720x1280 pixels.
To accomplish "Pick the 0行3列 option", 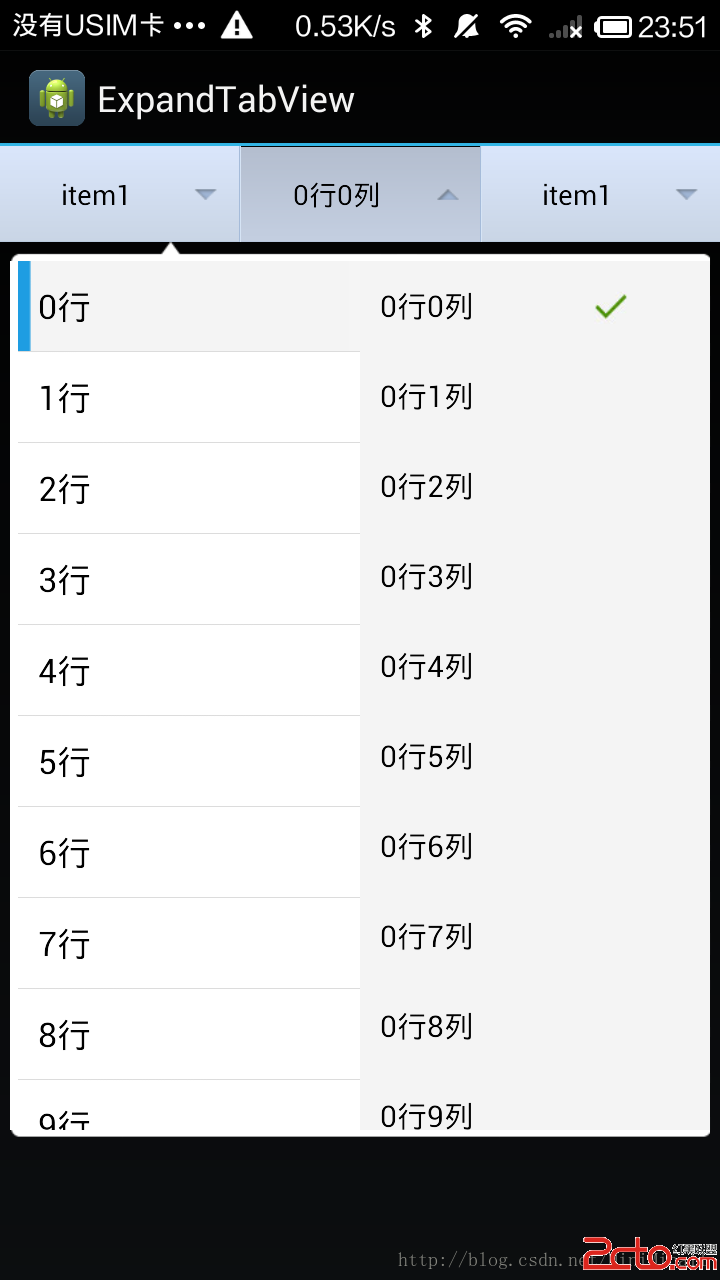I will point(532,577).
